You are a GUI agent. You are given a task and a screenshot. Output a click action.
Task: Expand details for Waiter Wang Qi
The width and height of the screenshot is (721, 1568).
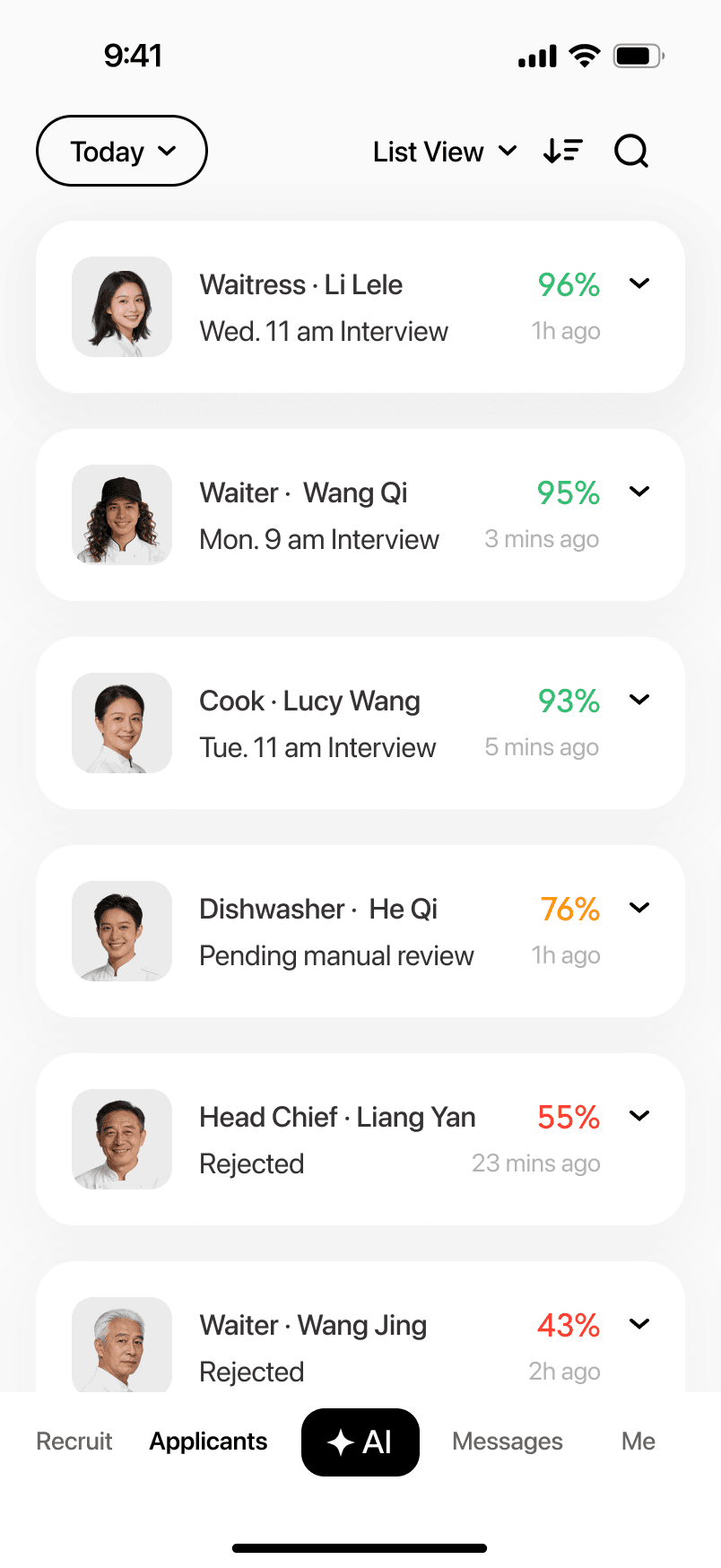click(639, 492)
